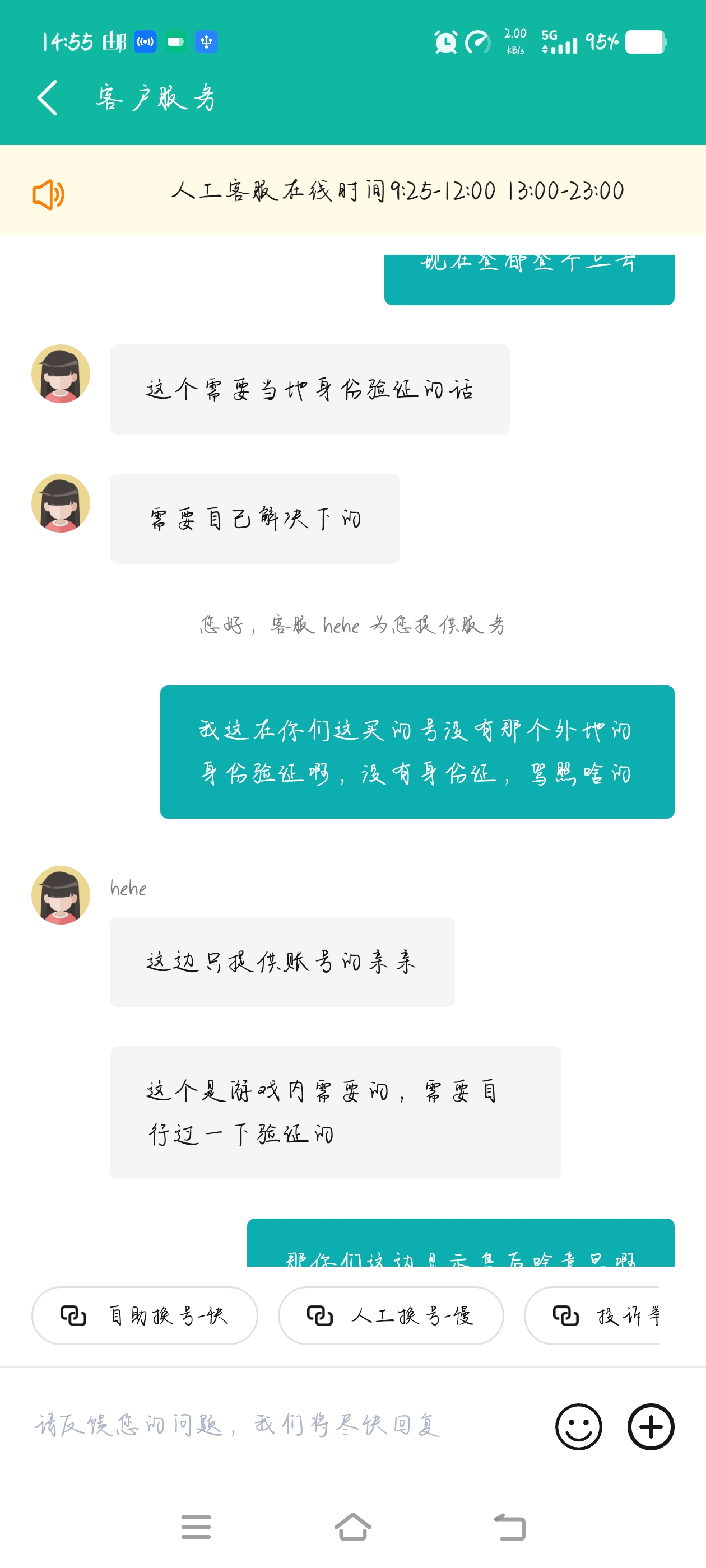Tap the back arrow beside 客户服务 title
This screenshot has height=1568, width=706.
48,98
